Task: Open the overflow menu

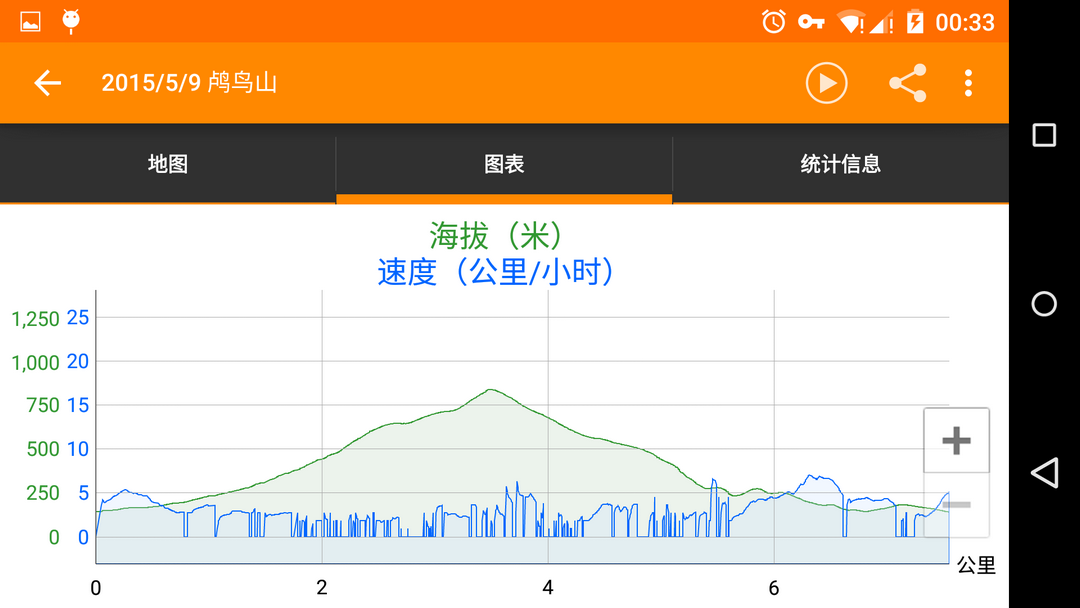Action: [968, 83]
